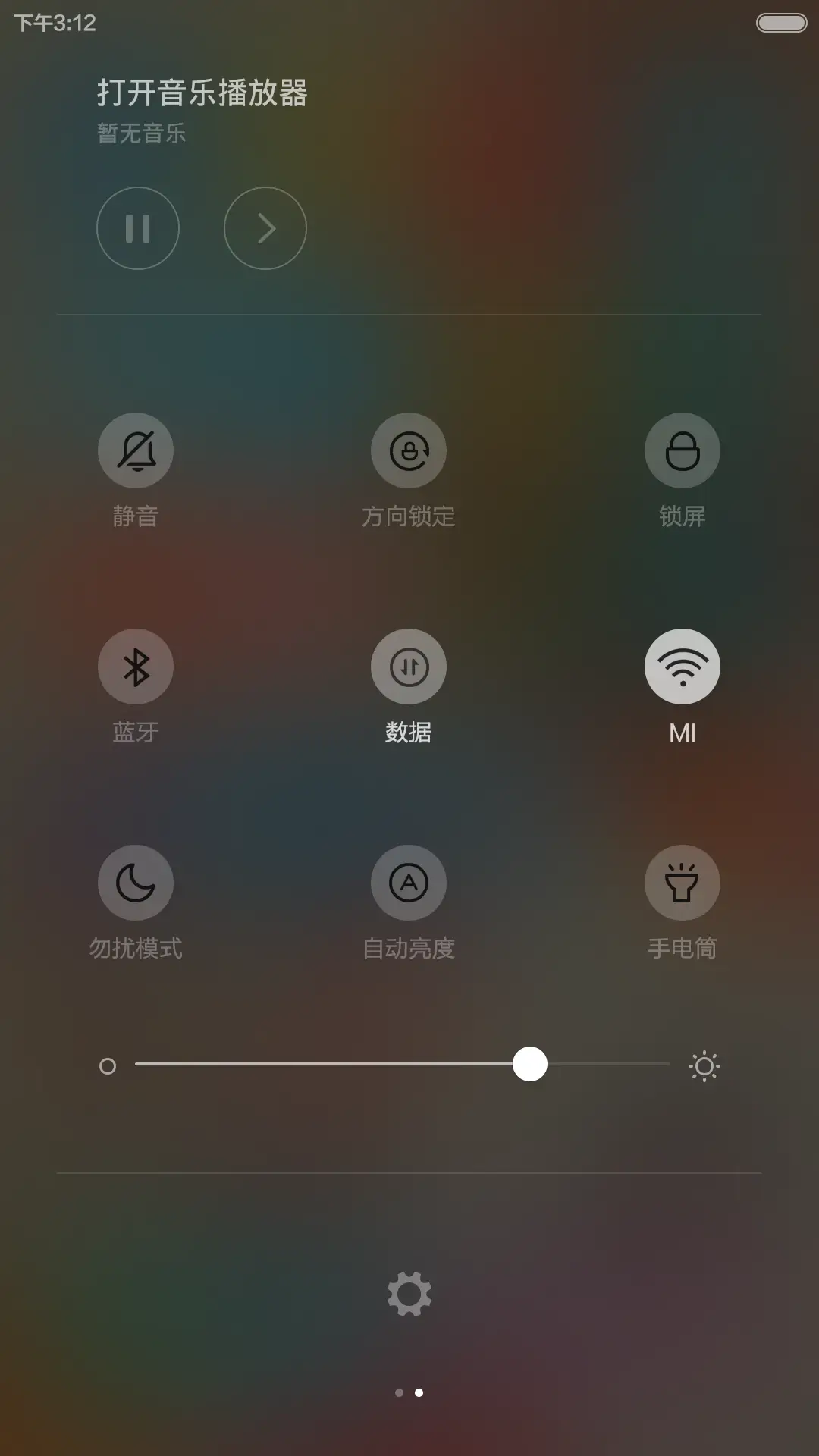This screenshot has height=1456, width=819.
Task: Turn on 蓝牙 Bluetooth
Action: pos(136,667)
